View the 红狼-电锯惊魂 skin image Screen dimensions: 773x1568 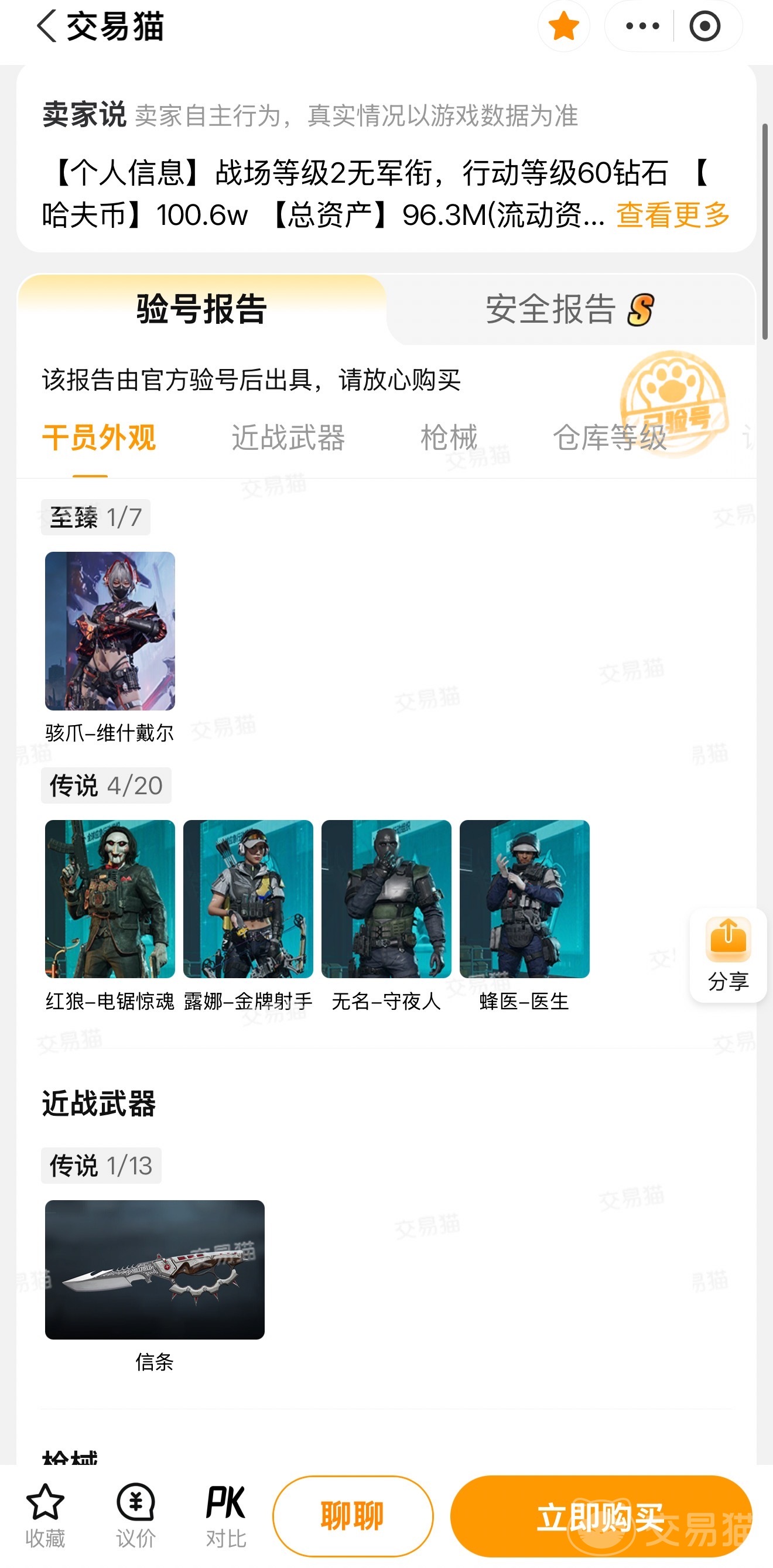coord(110,899)
